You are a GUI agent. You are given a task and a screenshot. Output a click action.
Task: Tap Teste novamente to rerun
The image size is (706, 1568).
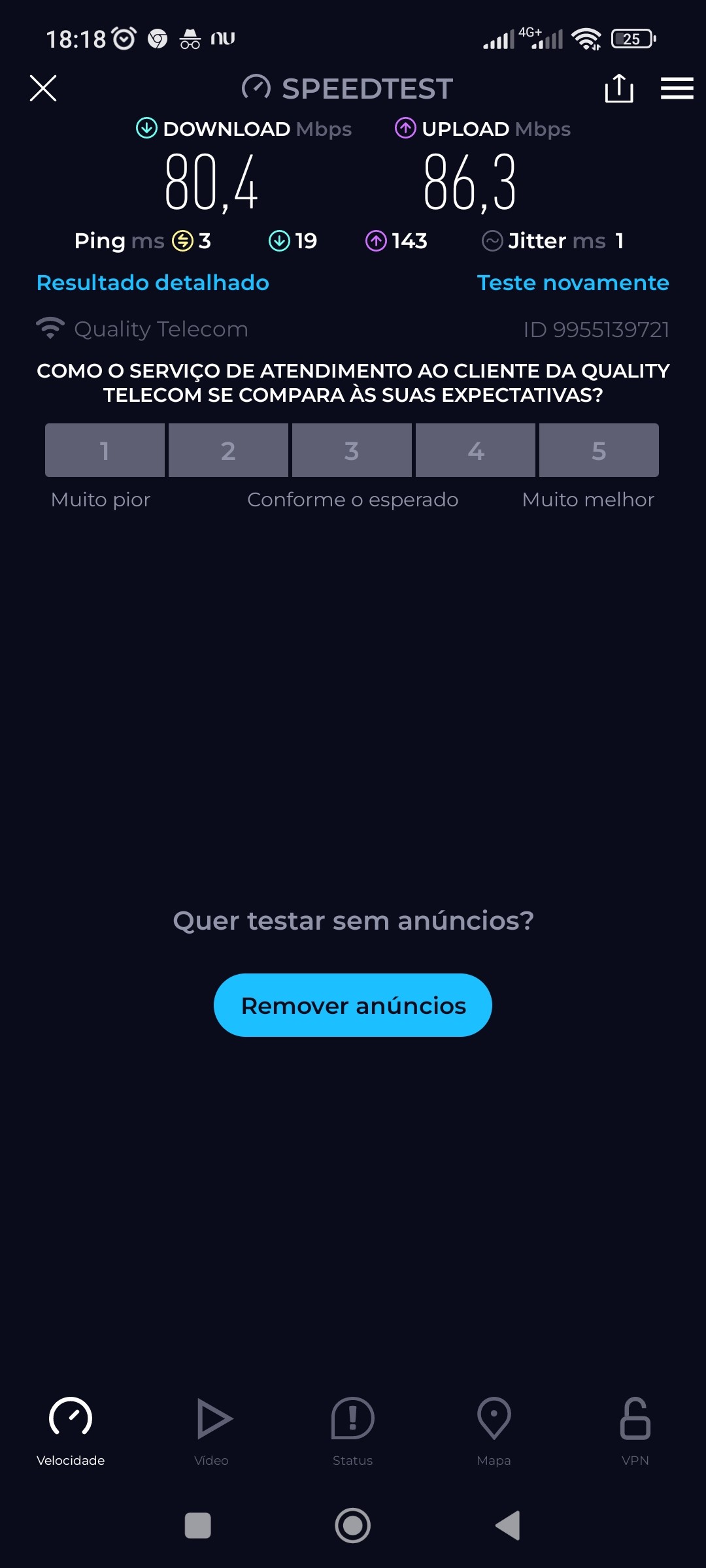573,283
